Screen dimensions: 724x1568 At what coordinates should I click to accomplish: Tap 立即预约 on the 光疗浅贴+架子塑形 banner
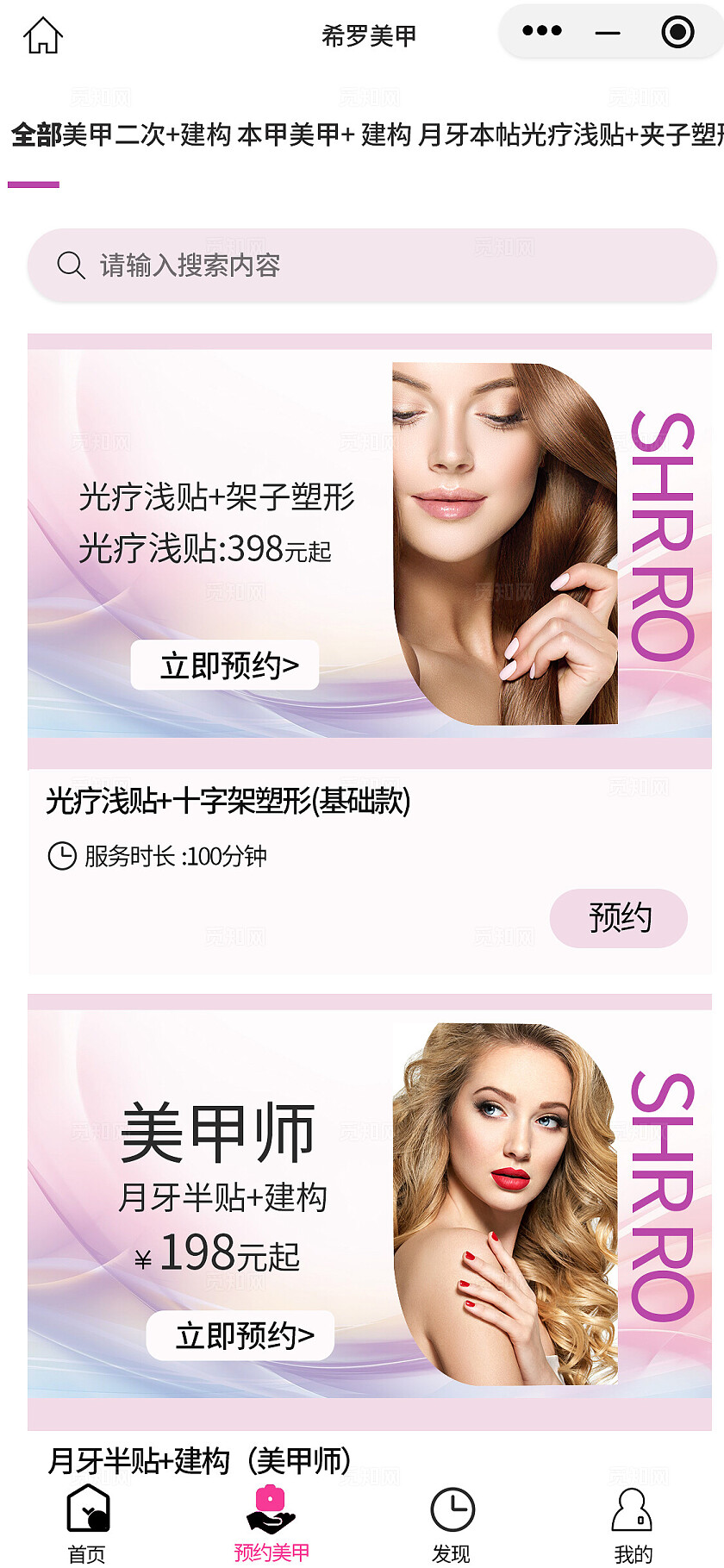226,665
